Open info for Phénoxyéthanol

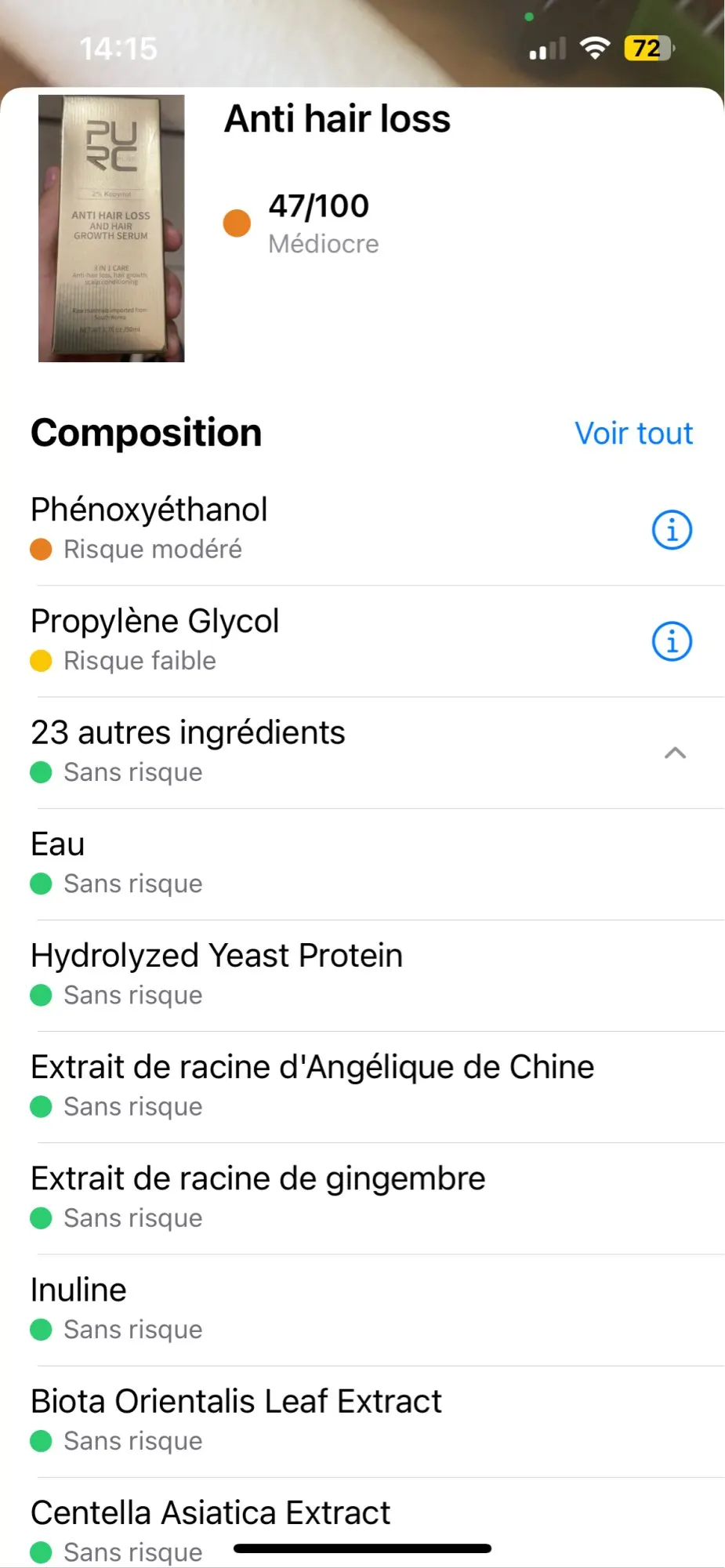(x=672, y=530)
